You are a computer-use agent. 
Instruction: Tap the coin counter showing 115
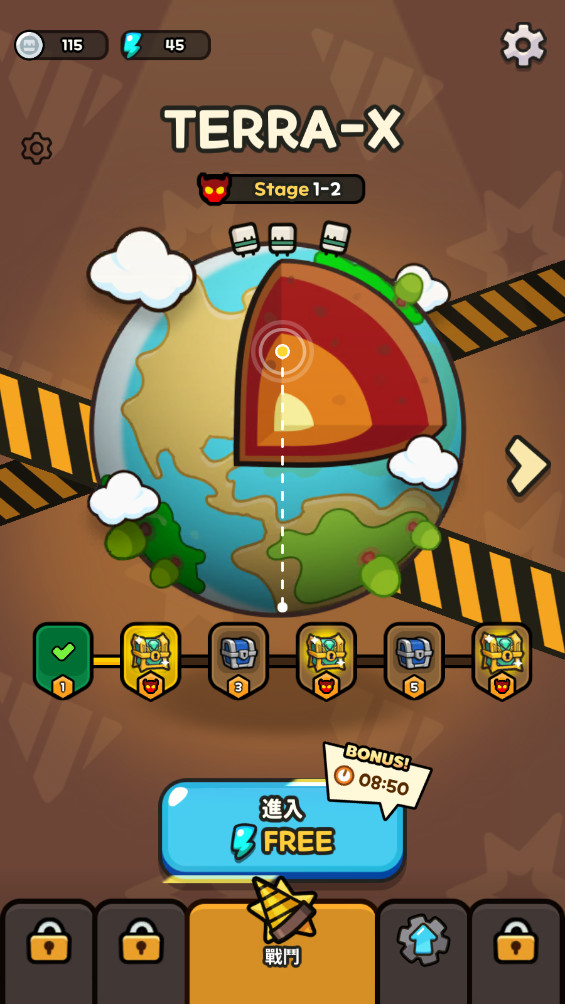coord(61,45)
